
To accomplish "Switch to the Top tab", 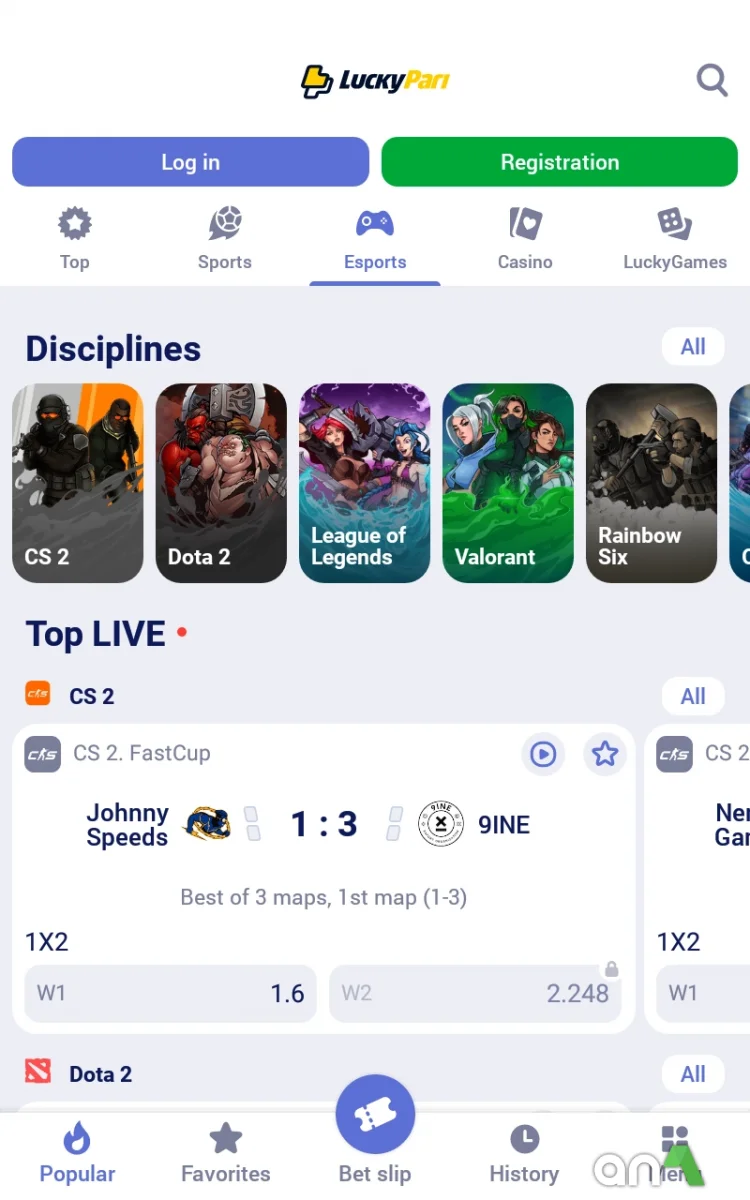I will (x=74, y=239).
